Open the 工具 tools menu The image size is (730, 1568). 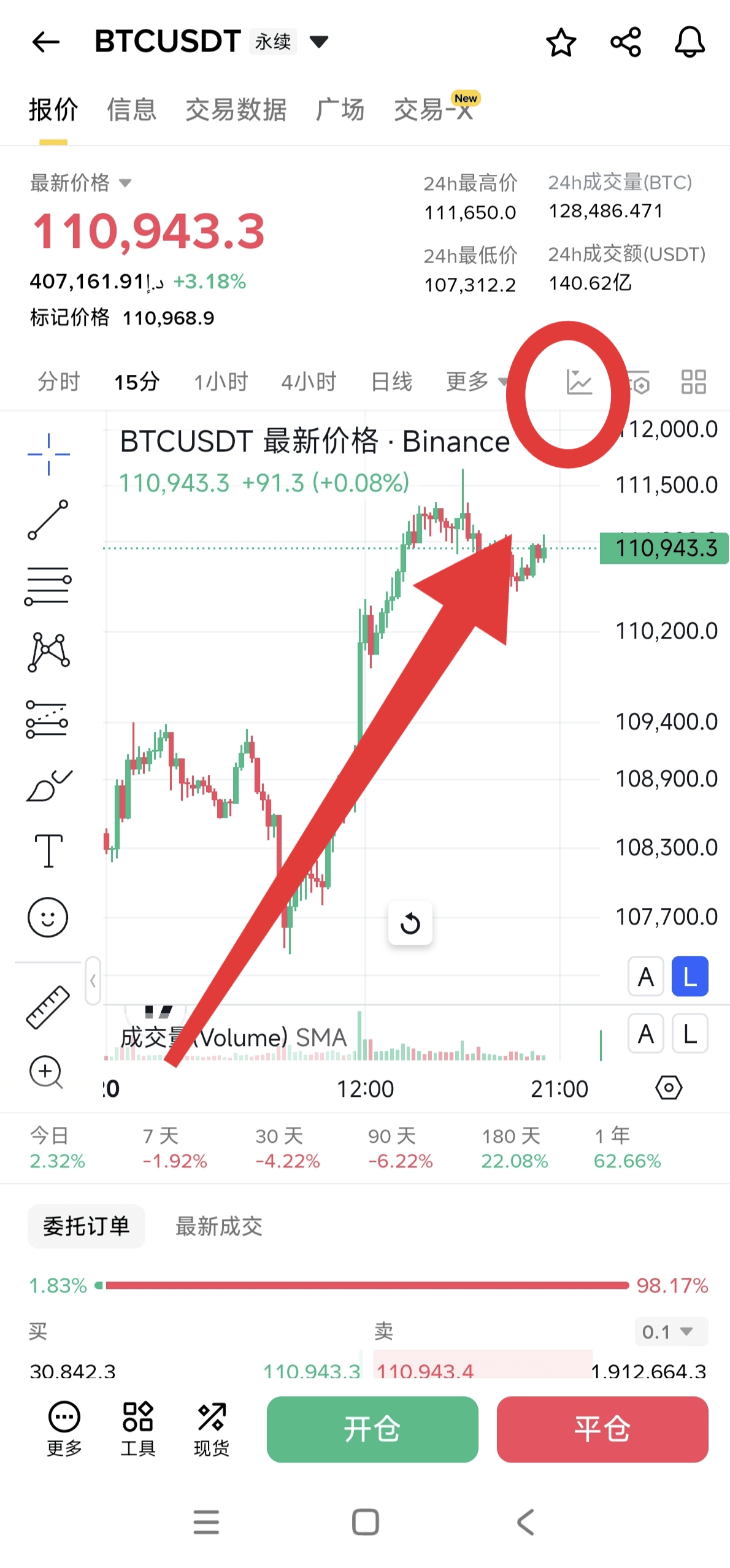click(137, 1429)
